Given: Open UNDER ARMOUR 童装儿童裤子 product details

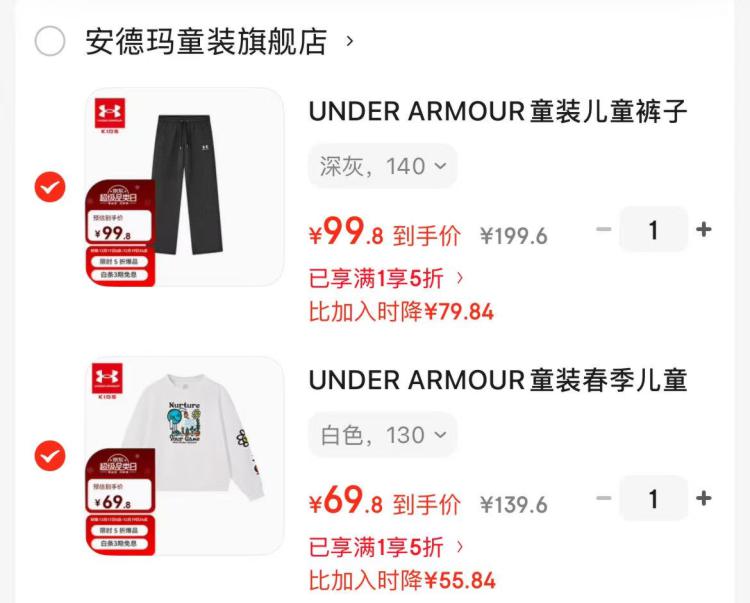Looking at the screenshot, I should 497,112.
